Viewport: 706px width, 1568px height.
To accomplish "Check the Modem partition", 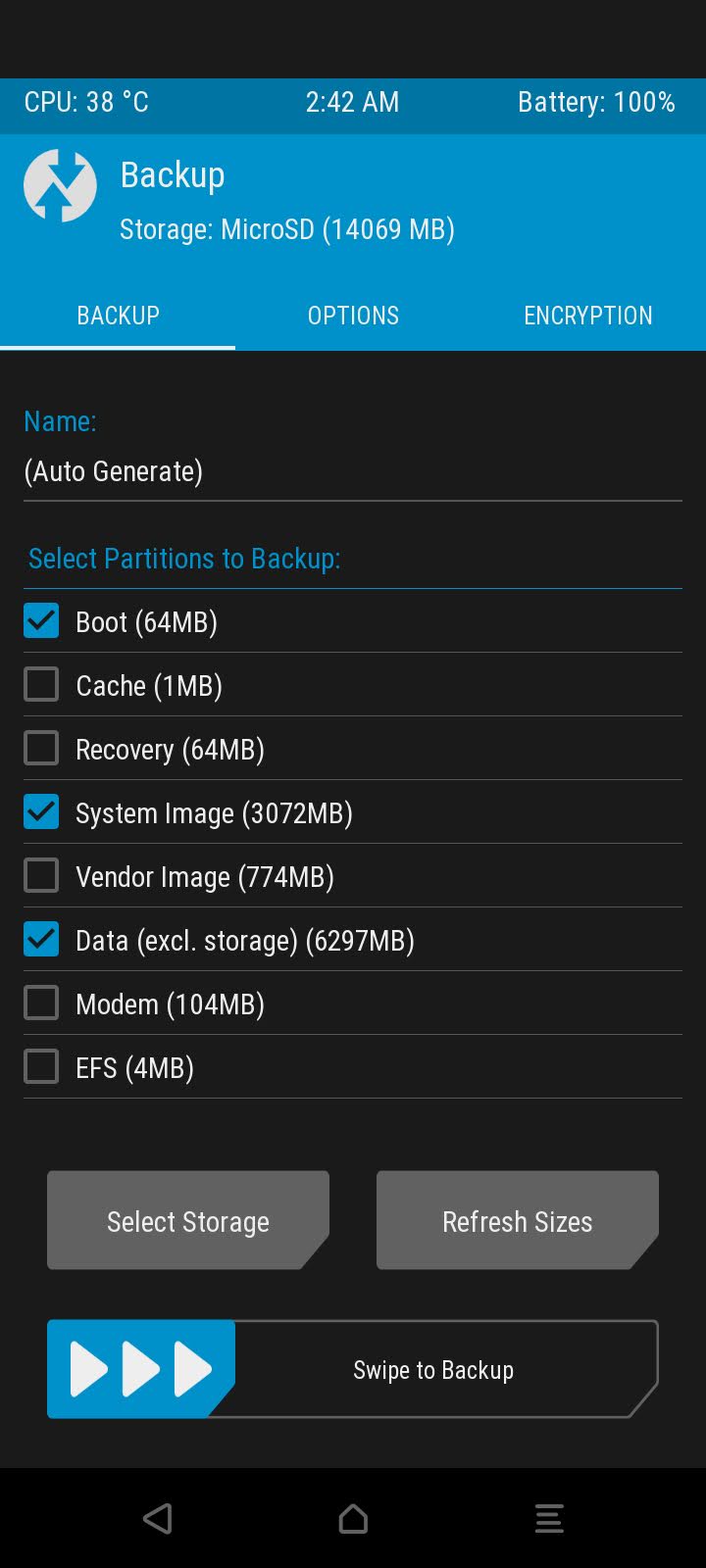I will [x=41, y=1004].
